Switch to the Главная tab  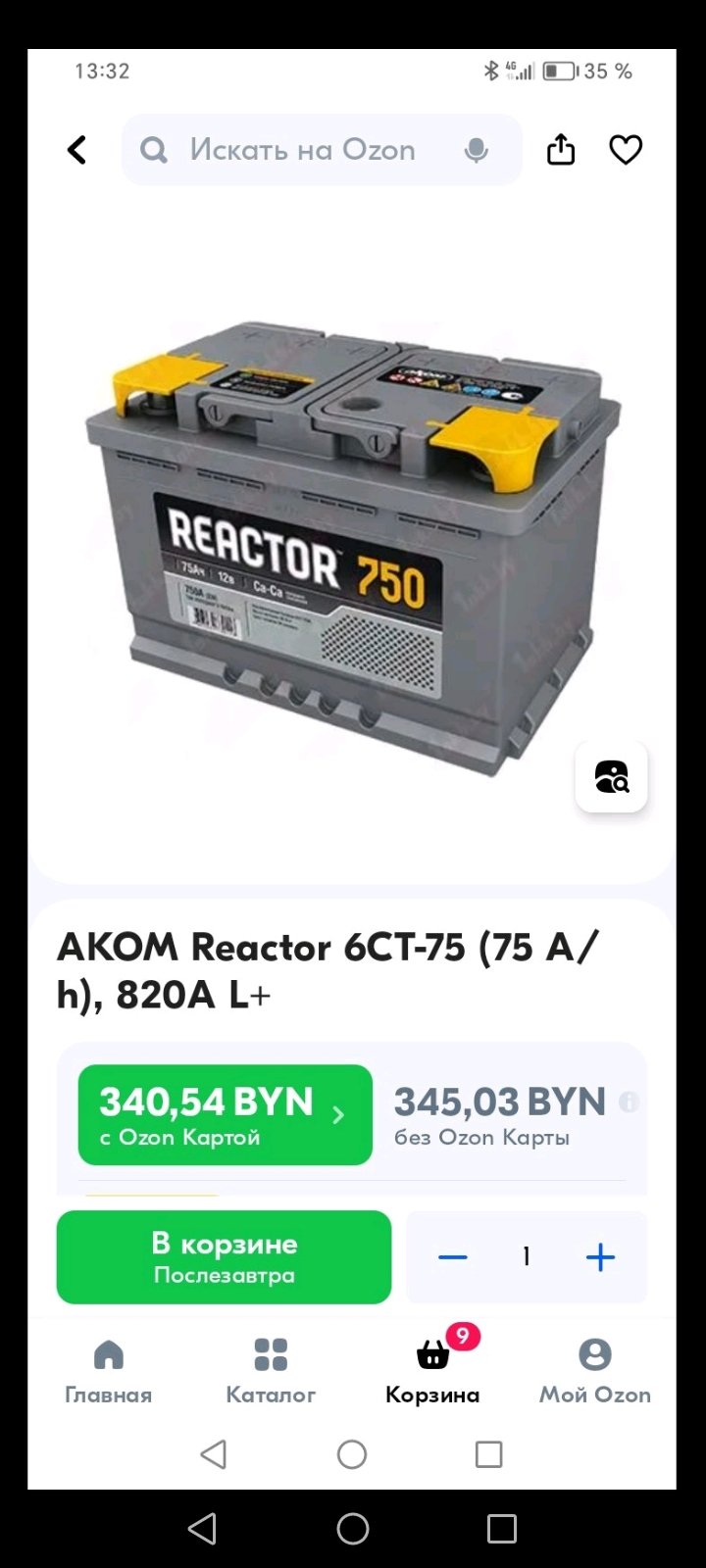click(x=108, y=1372)
